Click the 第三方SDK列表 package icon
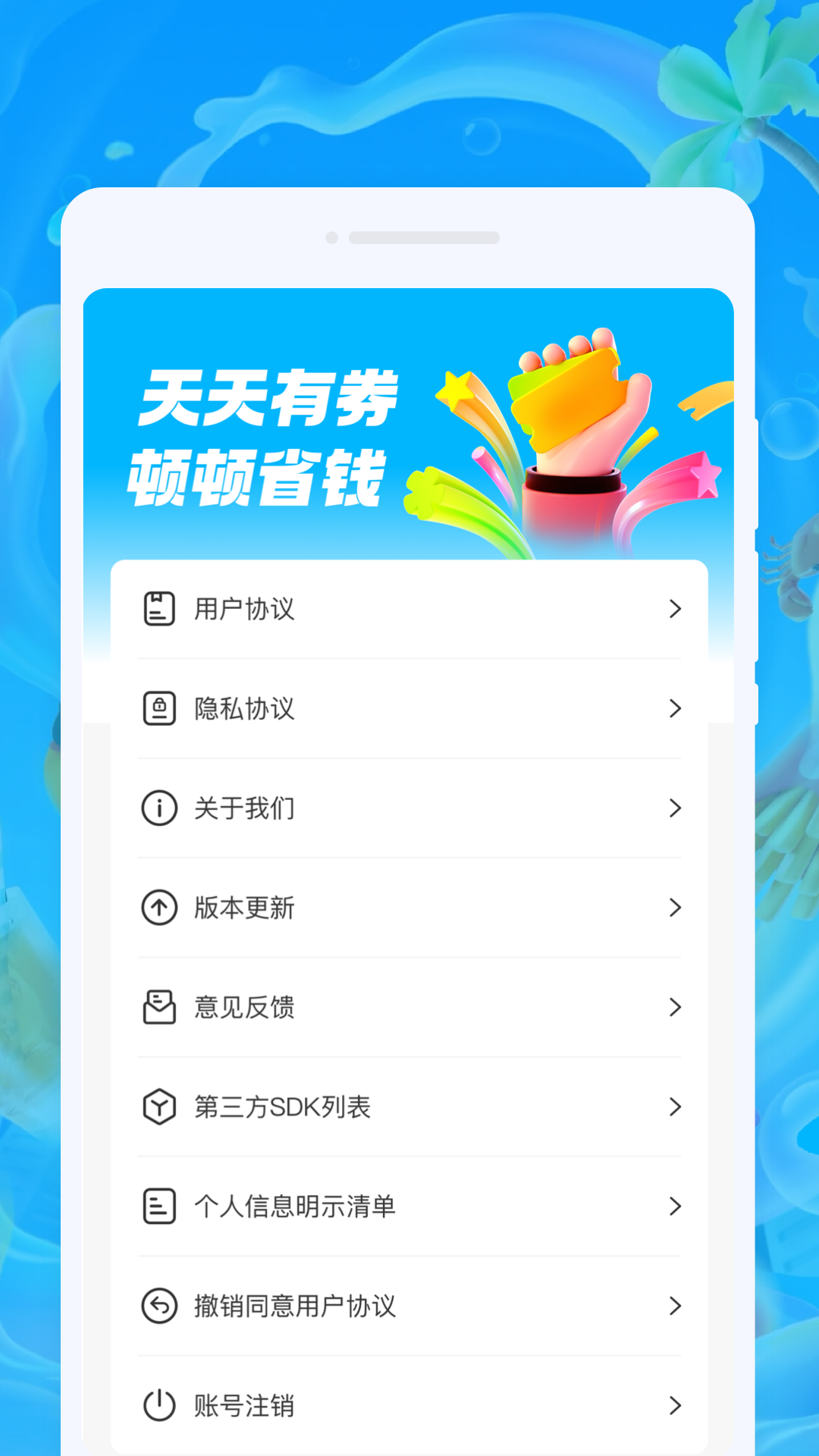The width and height of the screenshot is (819, 1456). 158,1107
